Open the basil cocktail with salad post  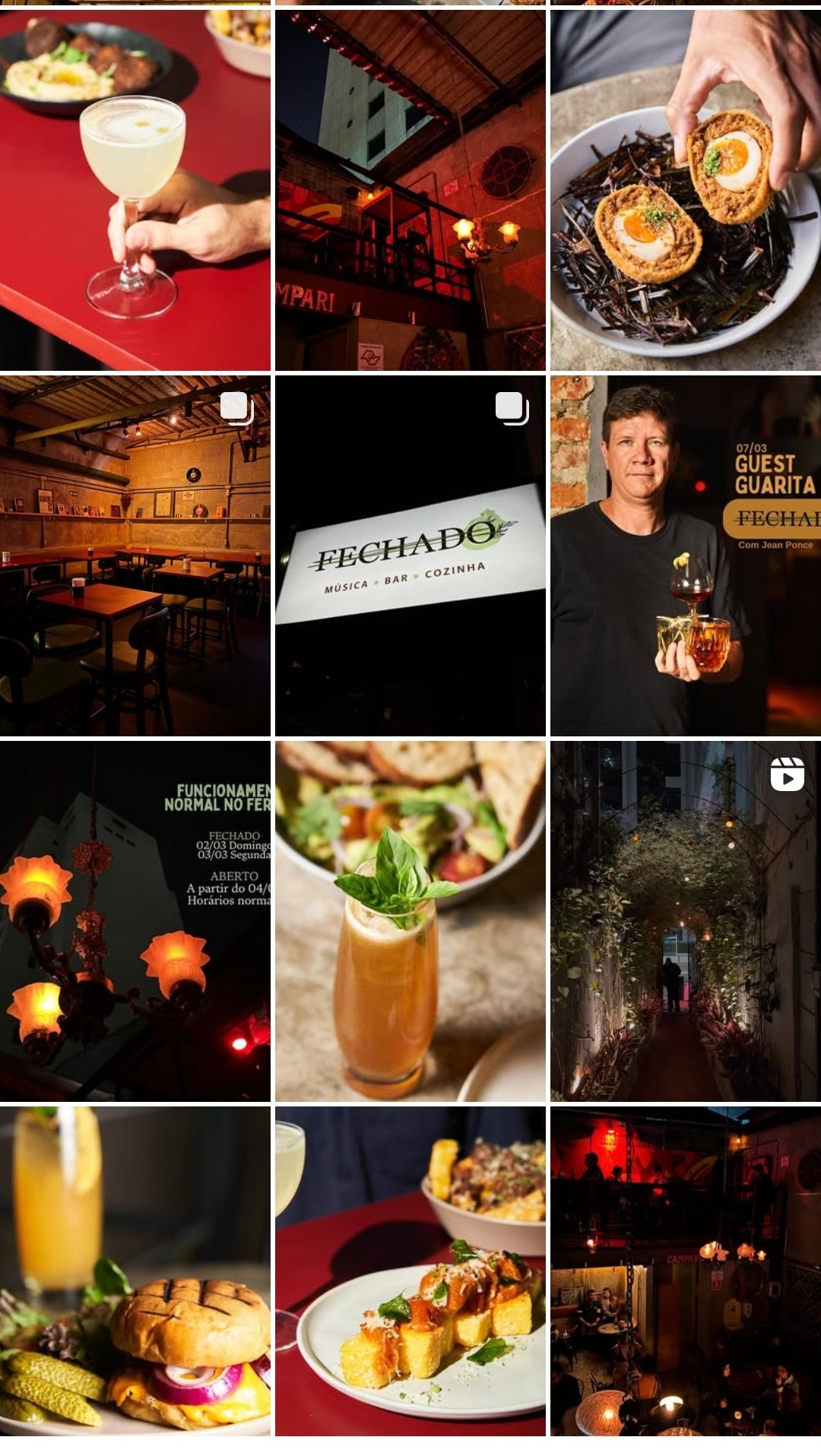pos(410,921)
